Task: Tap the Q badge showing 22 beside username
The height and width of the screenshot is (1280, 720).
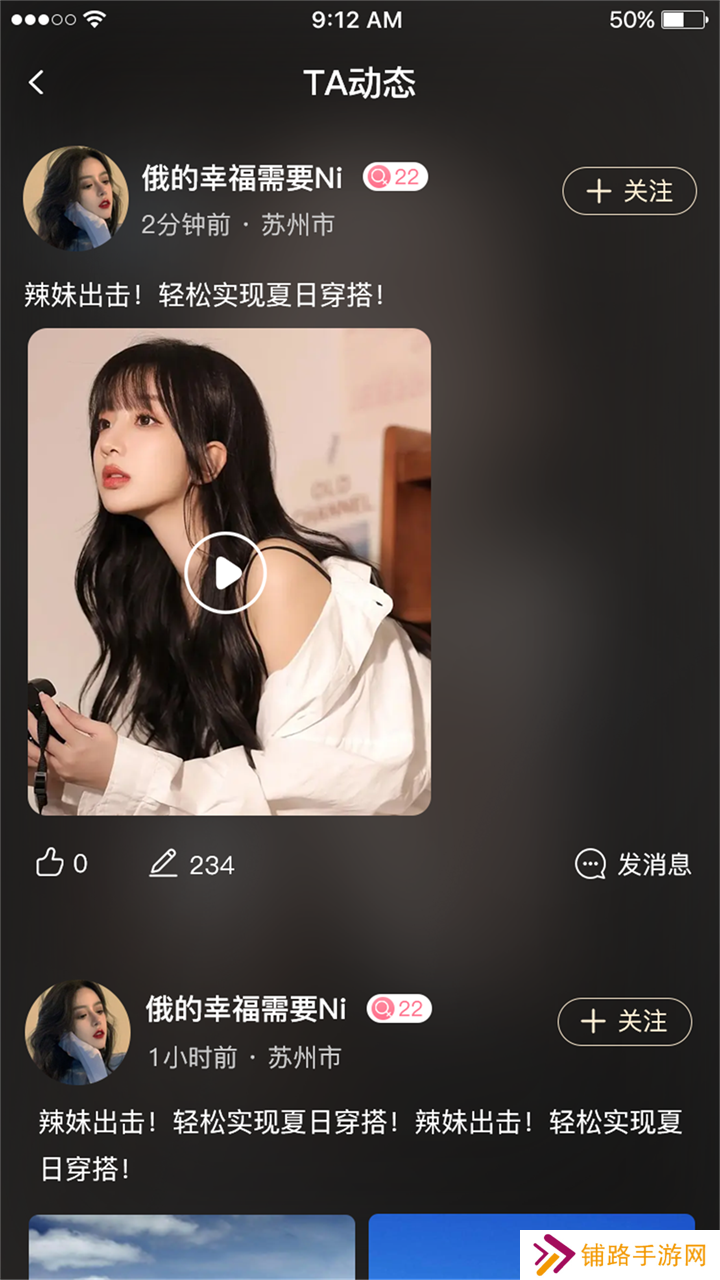Action: (394, 177)
